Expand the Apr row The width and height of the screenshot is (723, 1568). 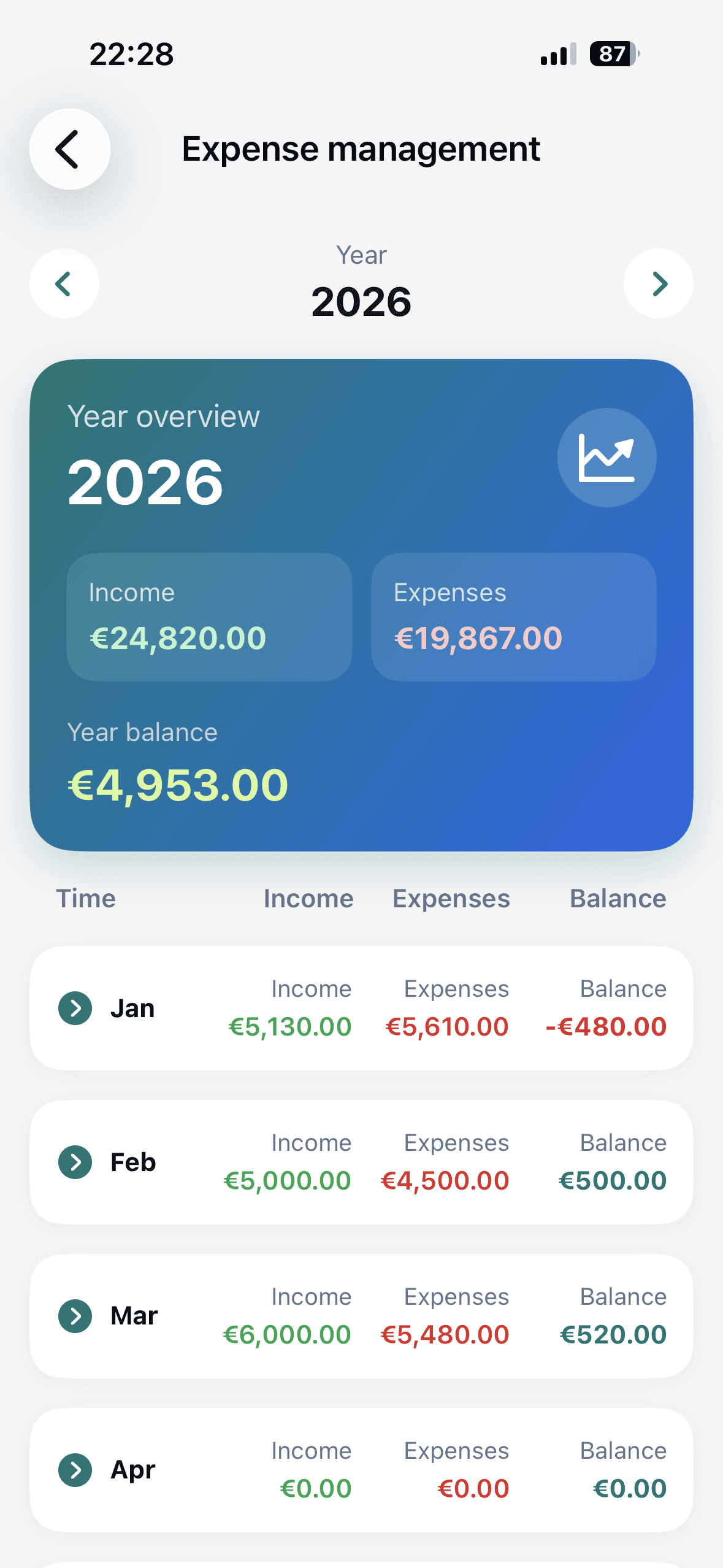[x=75, y=1470]
